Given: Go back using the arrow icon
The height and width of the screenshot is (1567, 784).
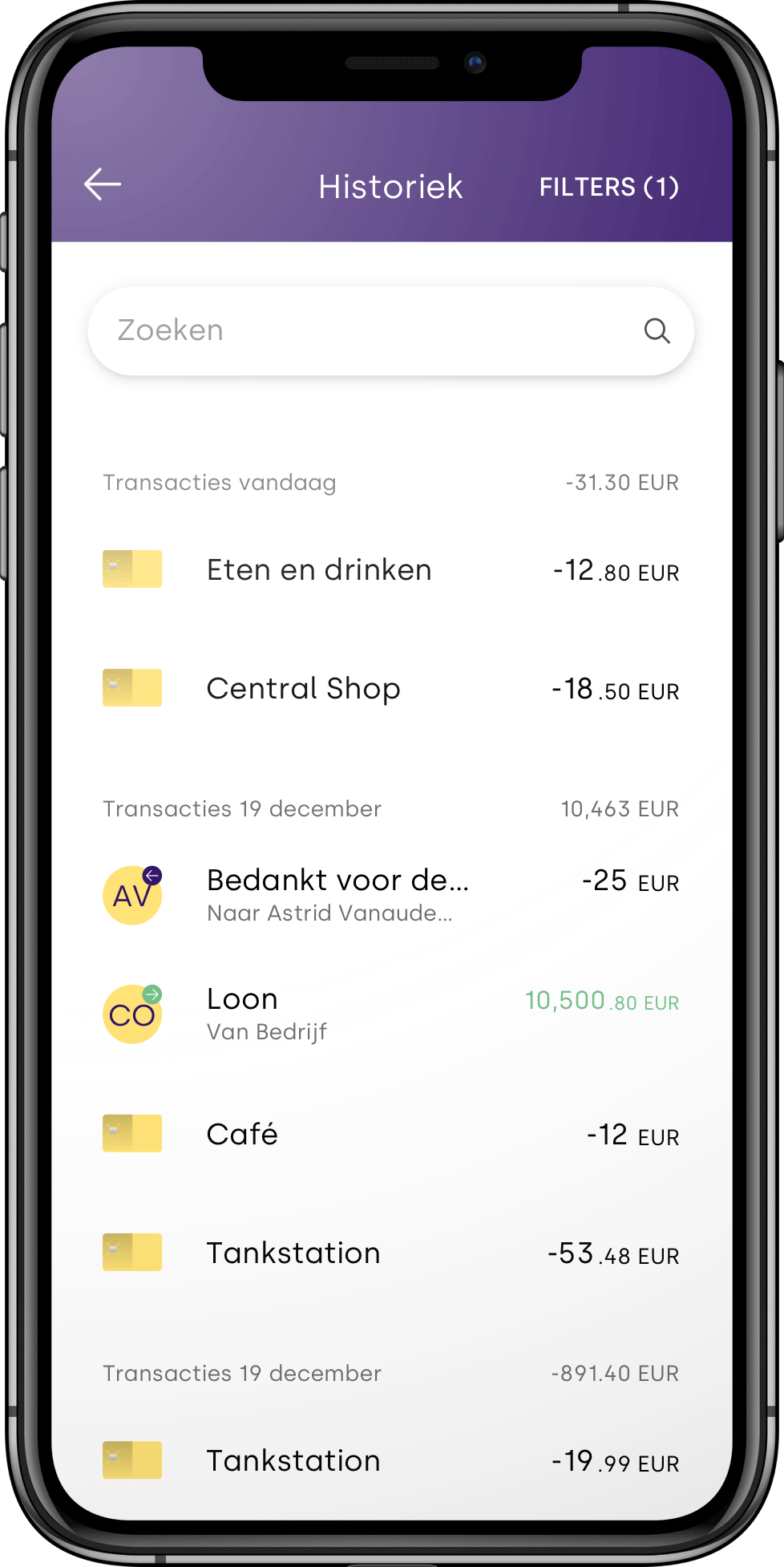Looking at the screenshot, I should tap(103, 184).
